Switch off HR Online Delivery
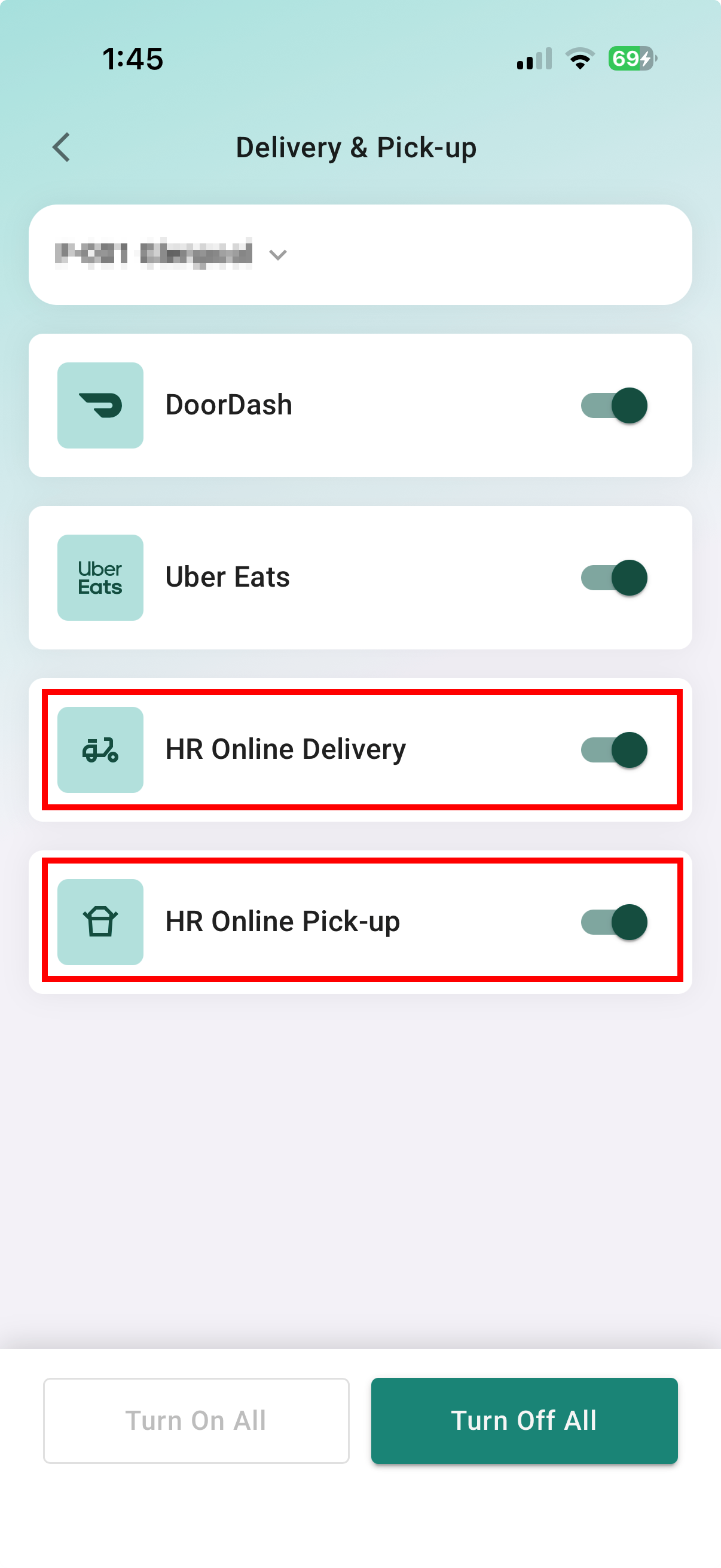The height and width of the screenshot is (1568, 721). pos(614,750)
